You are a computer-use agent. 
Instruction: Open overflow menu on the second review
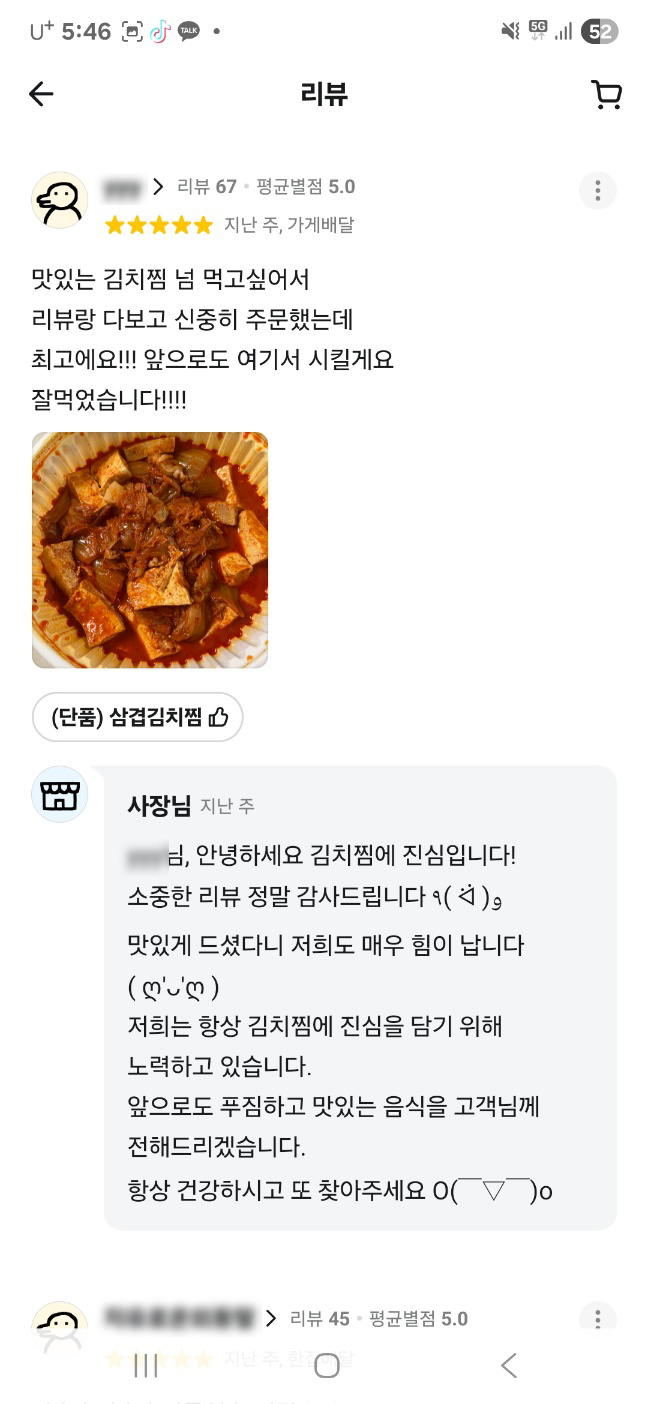click(x=598, y=1318)
